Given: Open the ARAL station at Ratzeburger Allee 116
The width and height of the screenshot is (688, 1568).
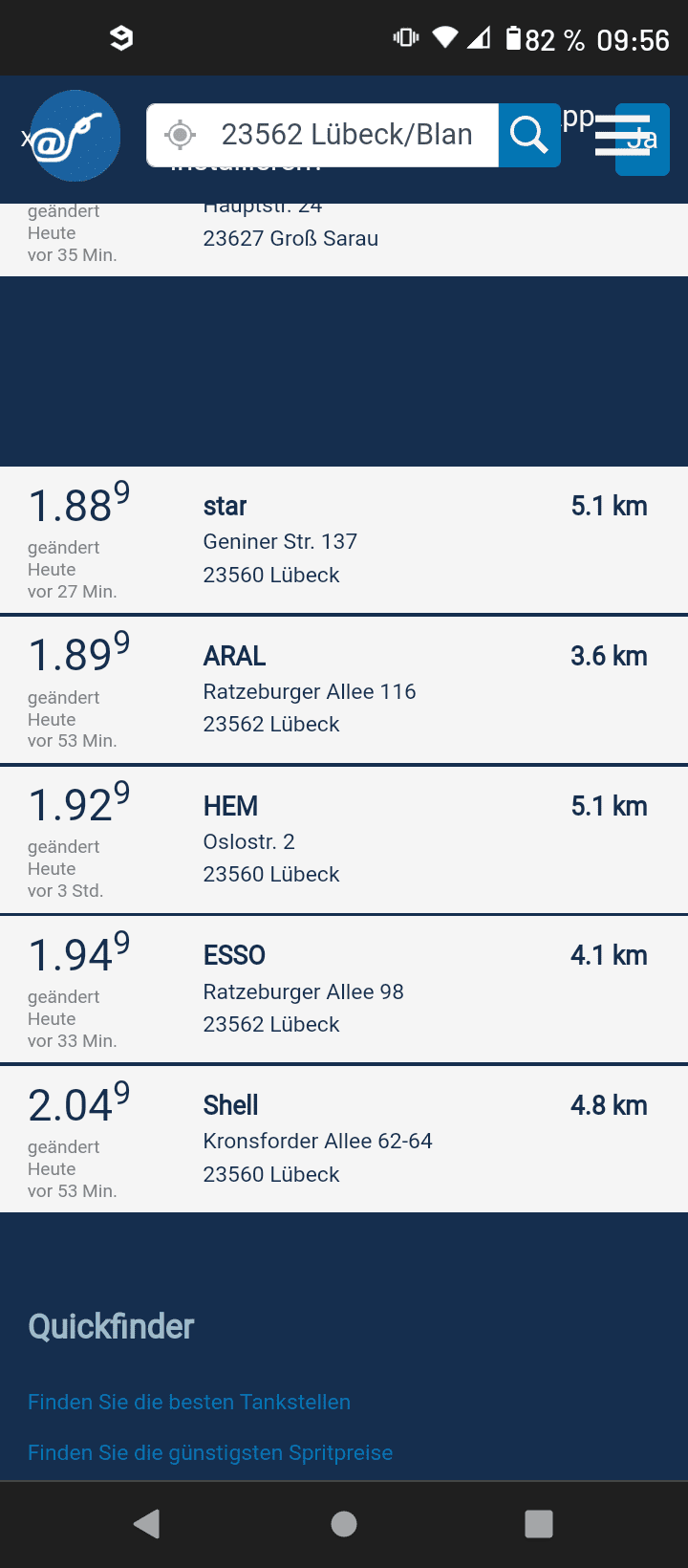Looking at the screenshot, I should coord(344,689).
